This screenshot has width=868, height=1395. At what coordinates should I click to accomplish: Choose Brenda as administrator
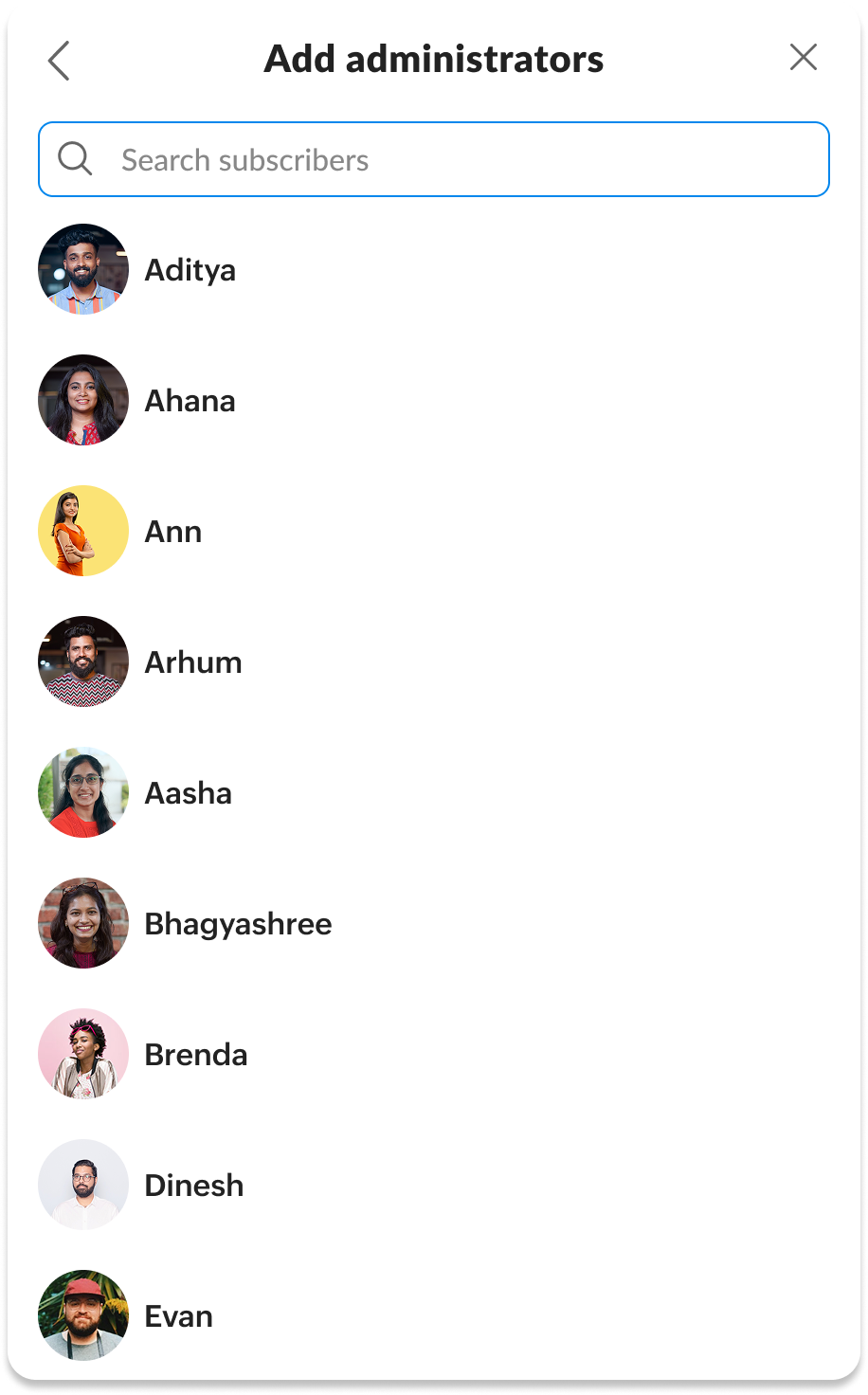tap(434, 1055)
